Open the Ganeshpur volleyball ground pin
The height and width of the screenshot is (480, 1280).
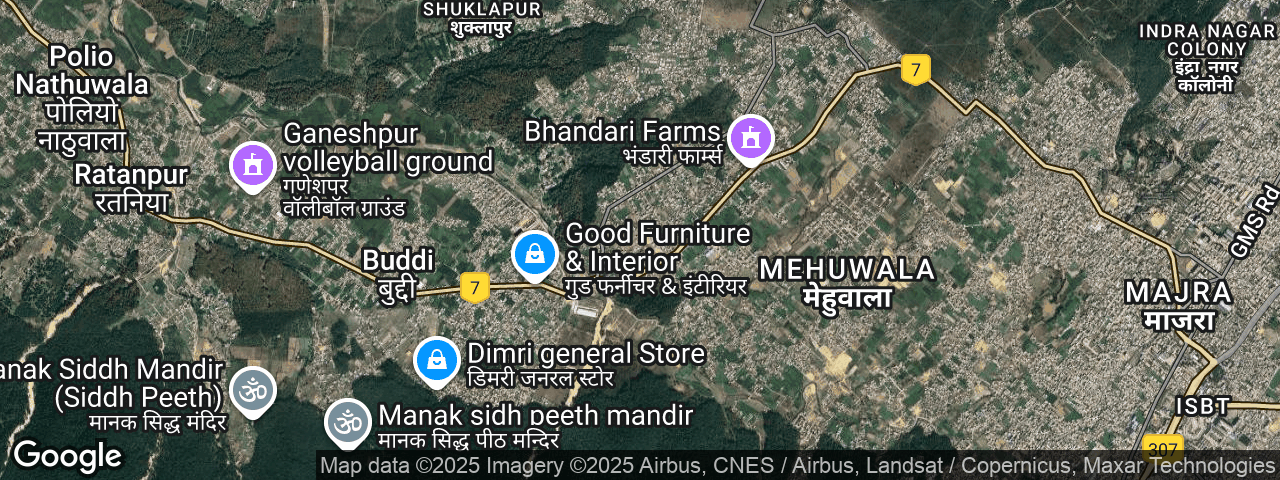tap(253, 165)
